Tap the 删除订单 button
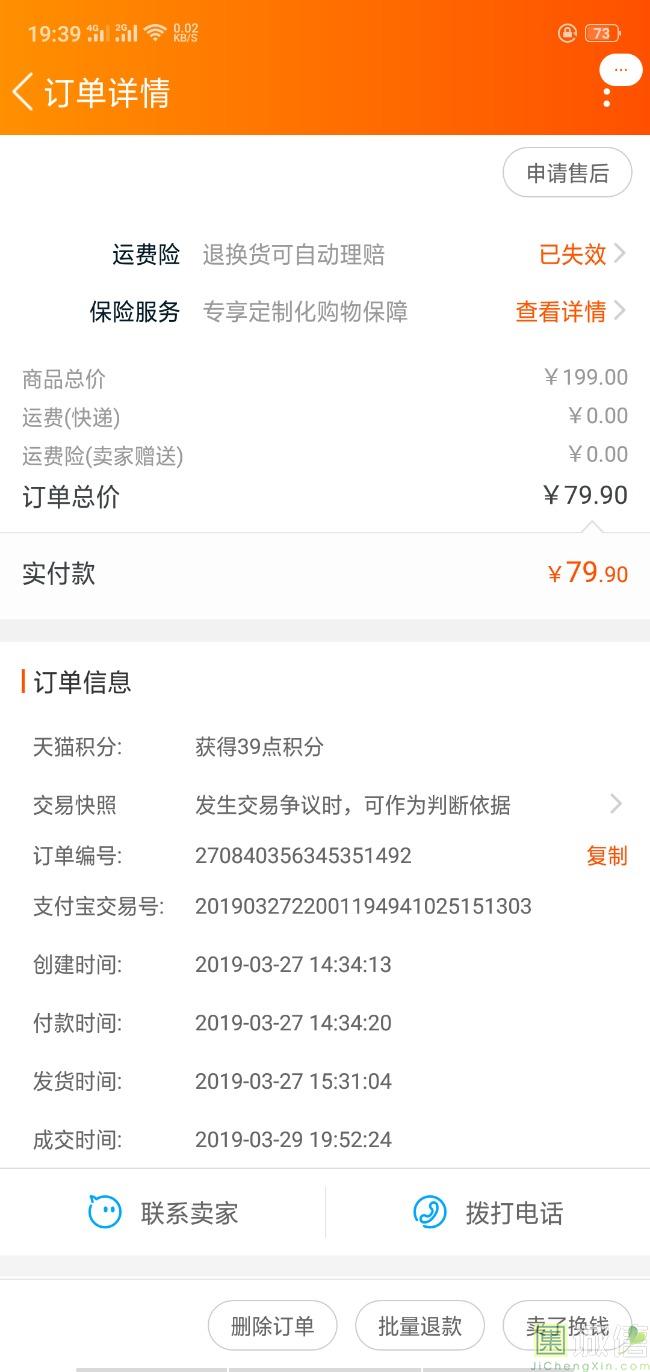This screenshot has width=650, height=1372. tap(272, 1326)
